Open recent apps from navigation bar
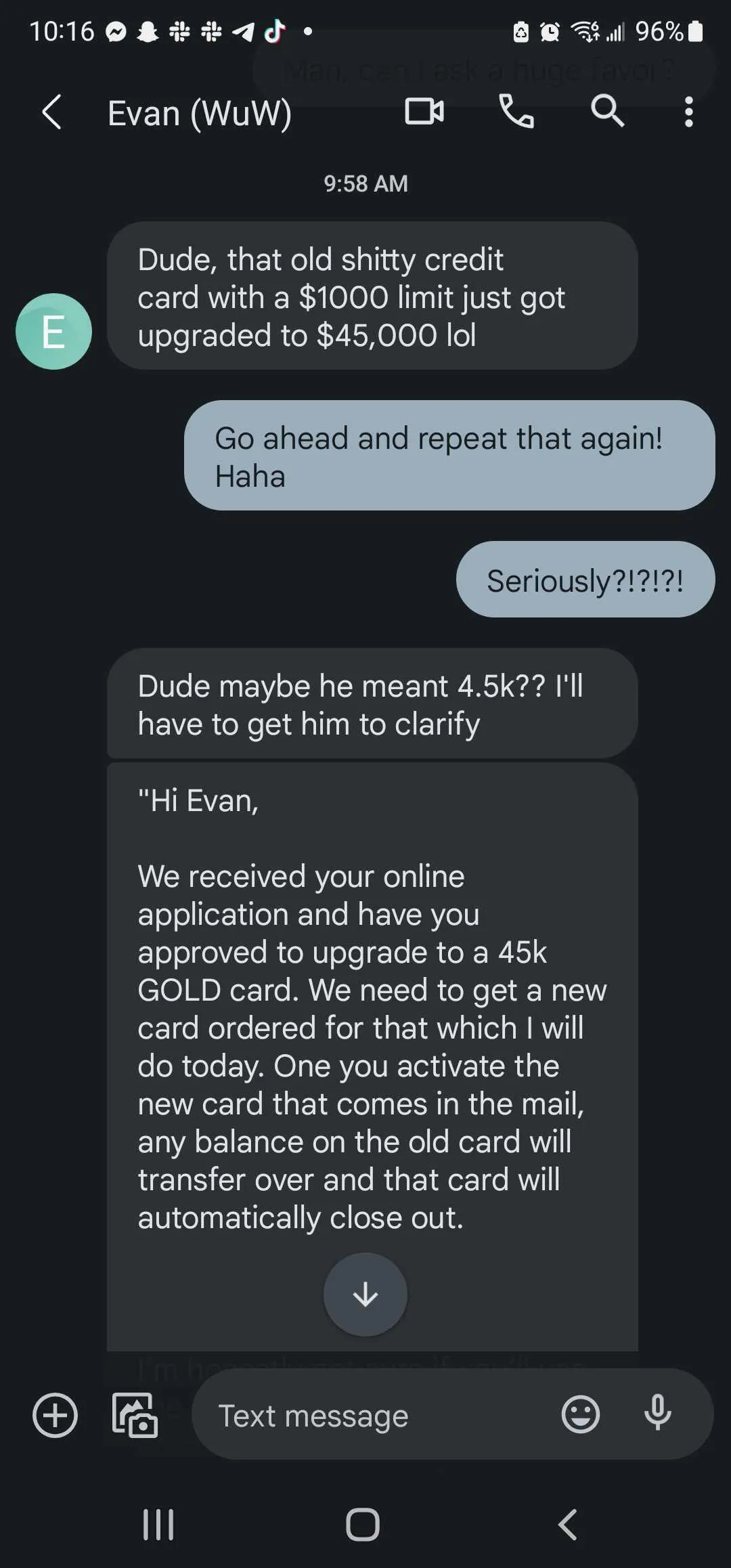This screenshot has width=731, height=1568. tap(158, 1525)
